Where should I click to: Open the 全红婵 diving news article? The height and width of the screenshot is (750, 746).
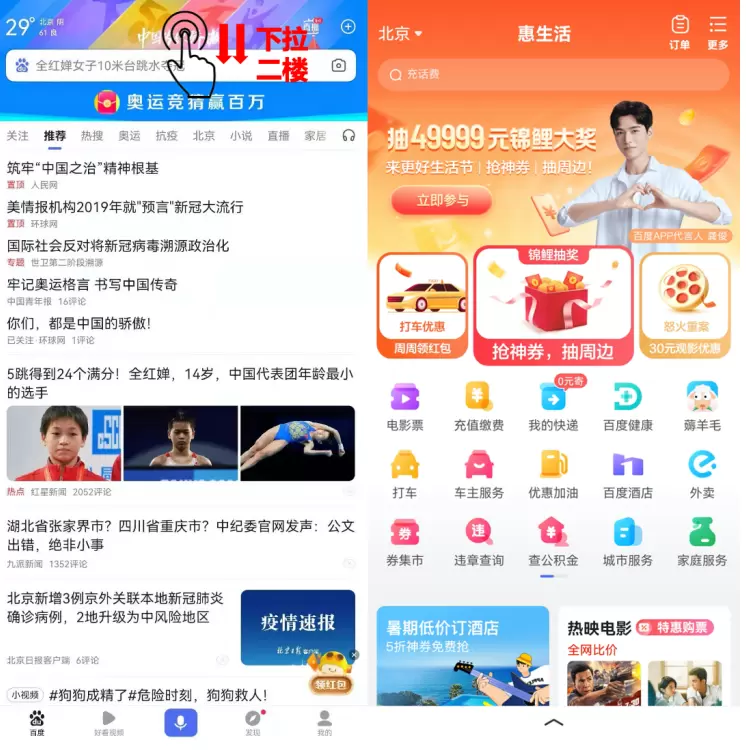coord(180,383)
